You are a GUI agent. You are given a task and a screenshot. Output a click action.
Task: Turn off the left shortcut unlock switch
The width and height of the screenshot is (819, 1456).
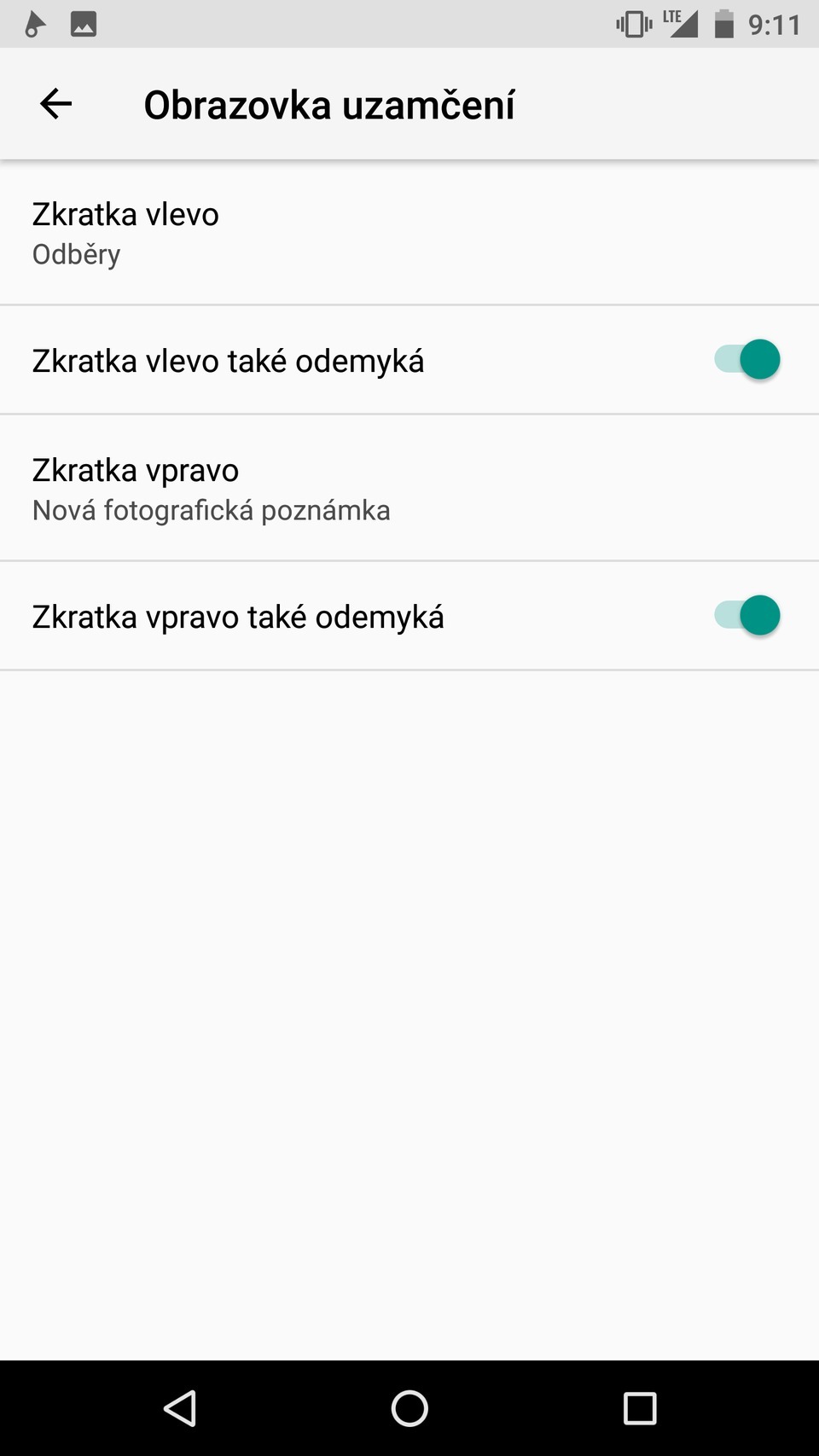click(x=747, y=359)
